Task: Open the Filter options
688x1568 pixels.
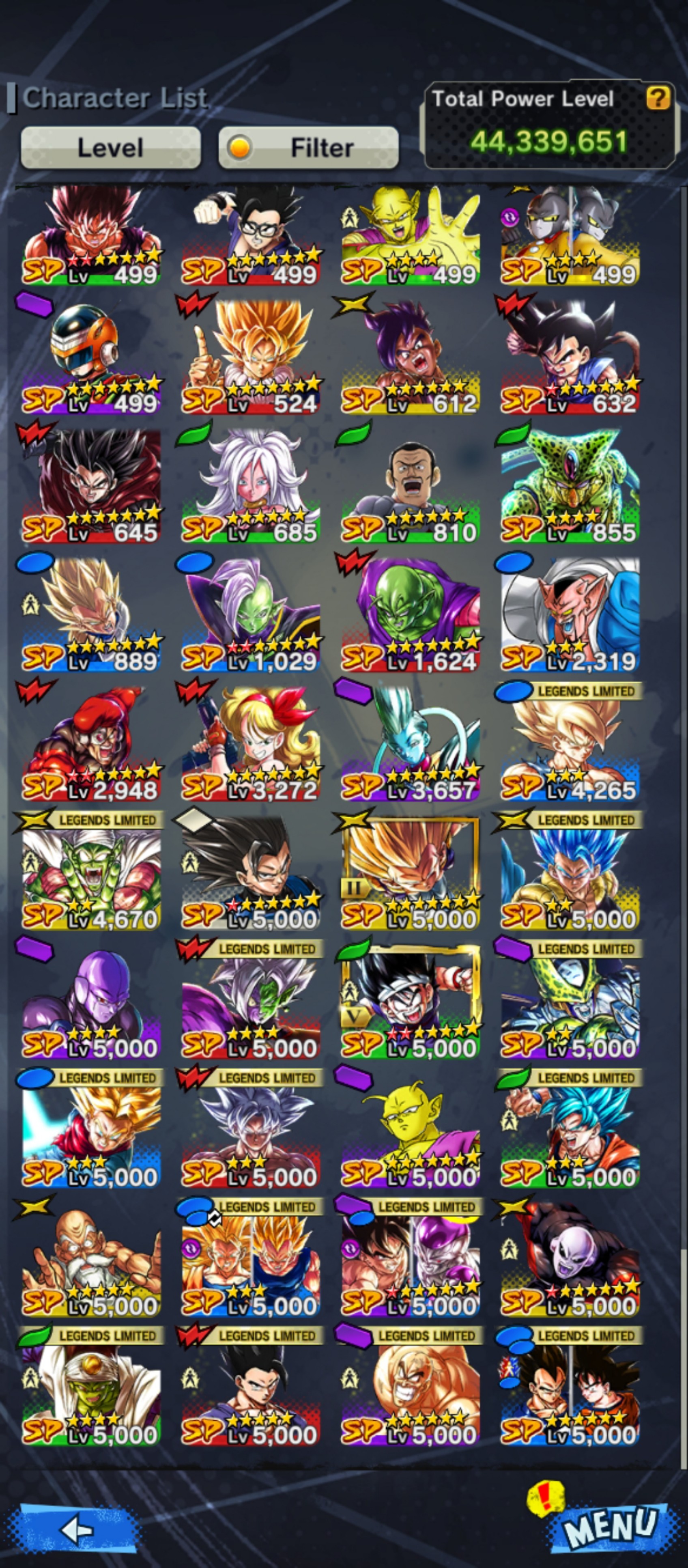Action: tap(308, 148)
